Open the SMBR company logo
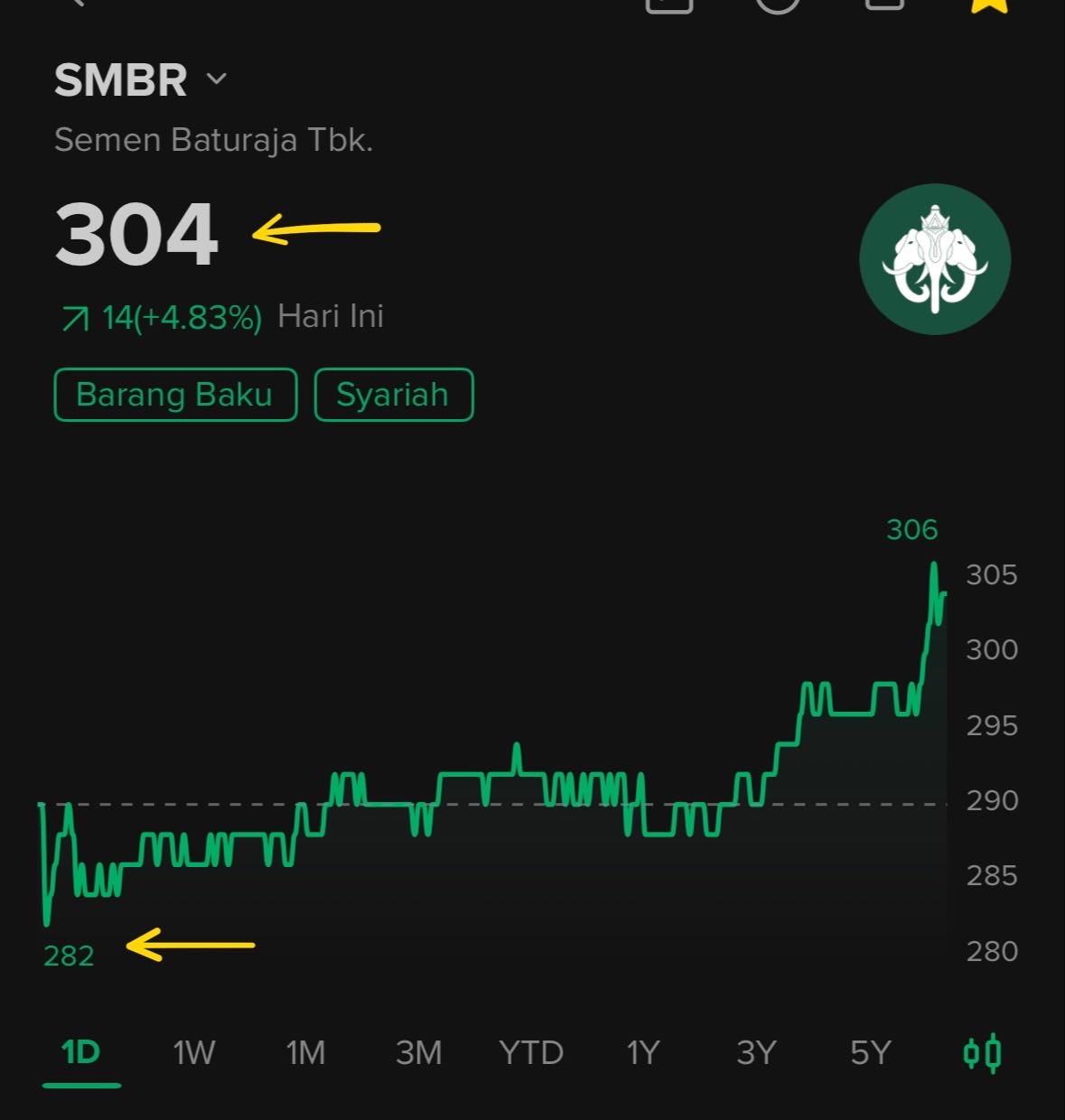The image size is (1065, 1120). click(x=935, y=259)
